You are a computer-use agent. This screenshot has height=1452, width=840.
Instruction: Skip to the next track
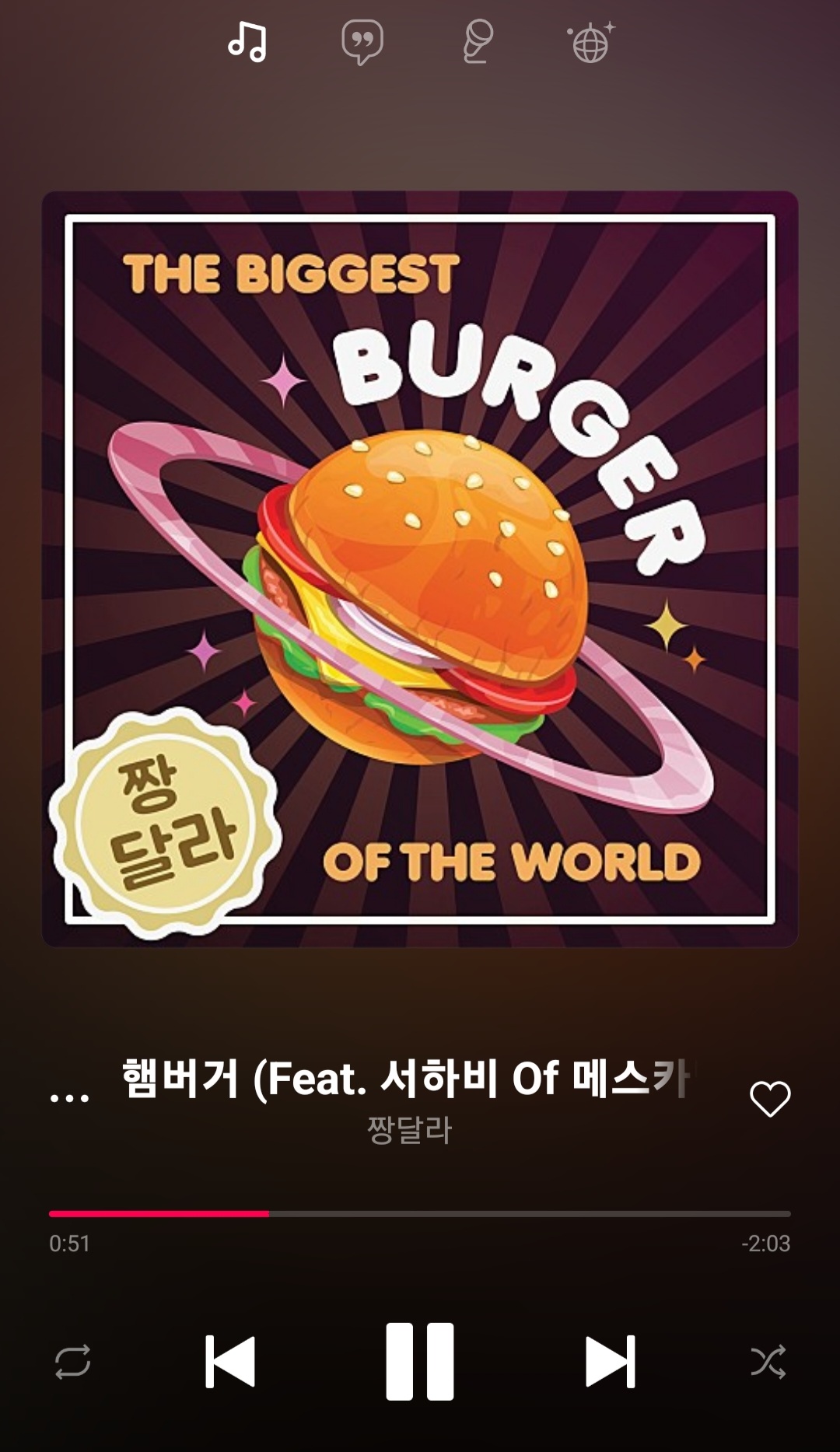tap(611, 1362)
